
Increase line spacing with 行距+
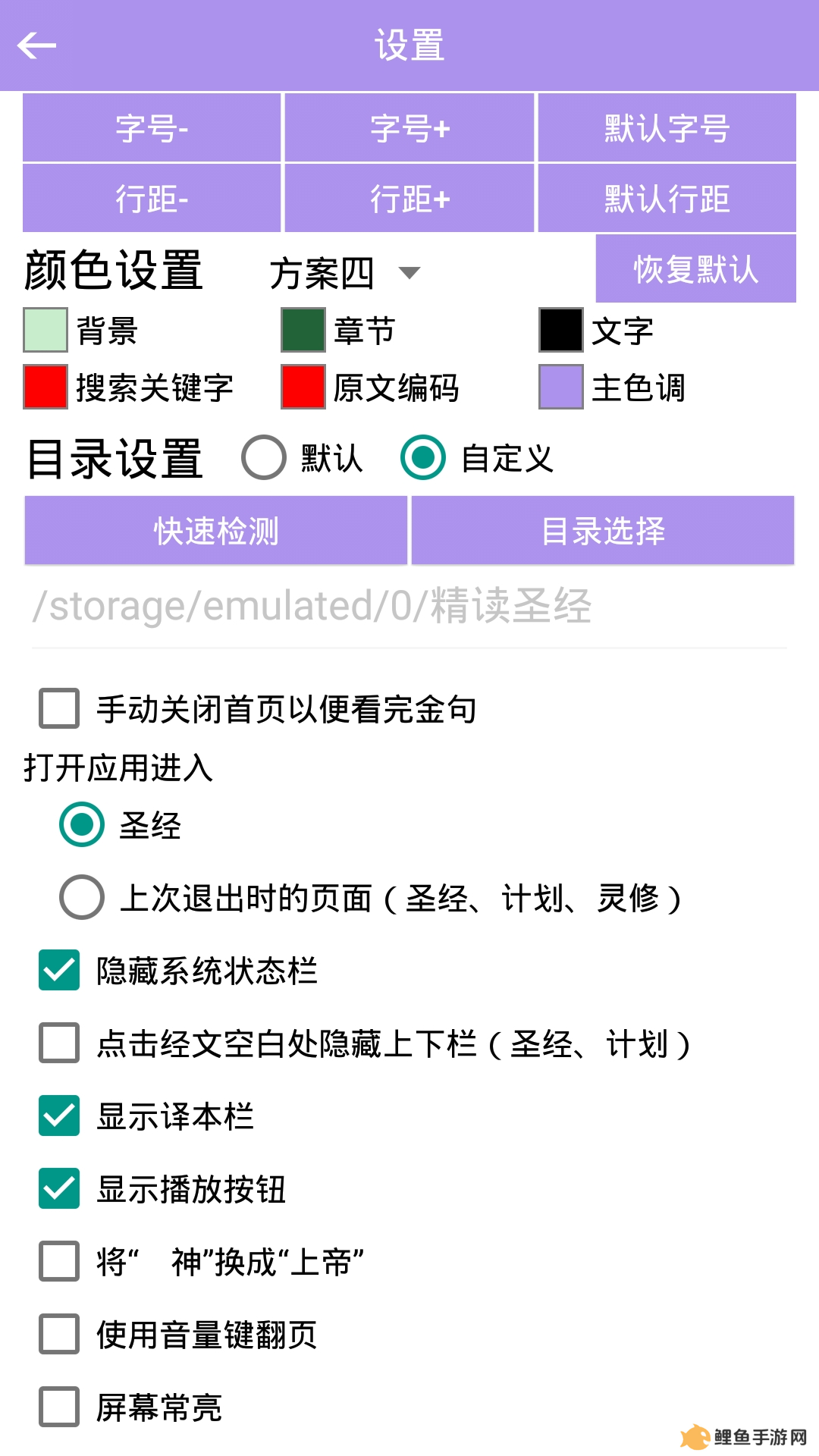[409, 199]
